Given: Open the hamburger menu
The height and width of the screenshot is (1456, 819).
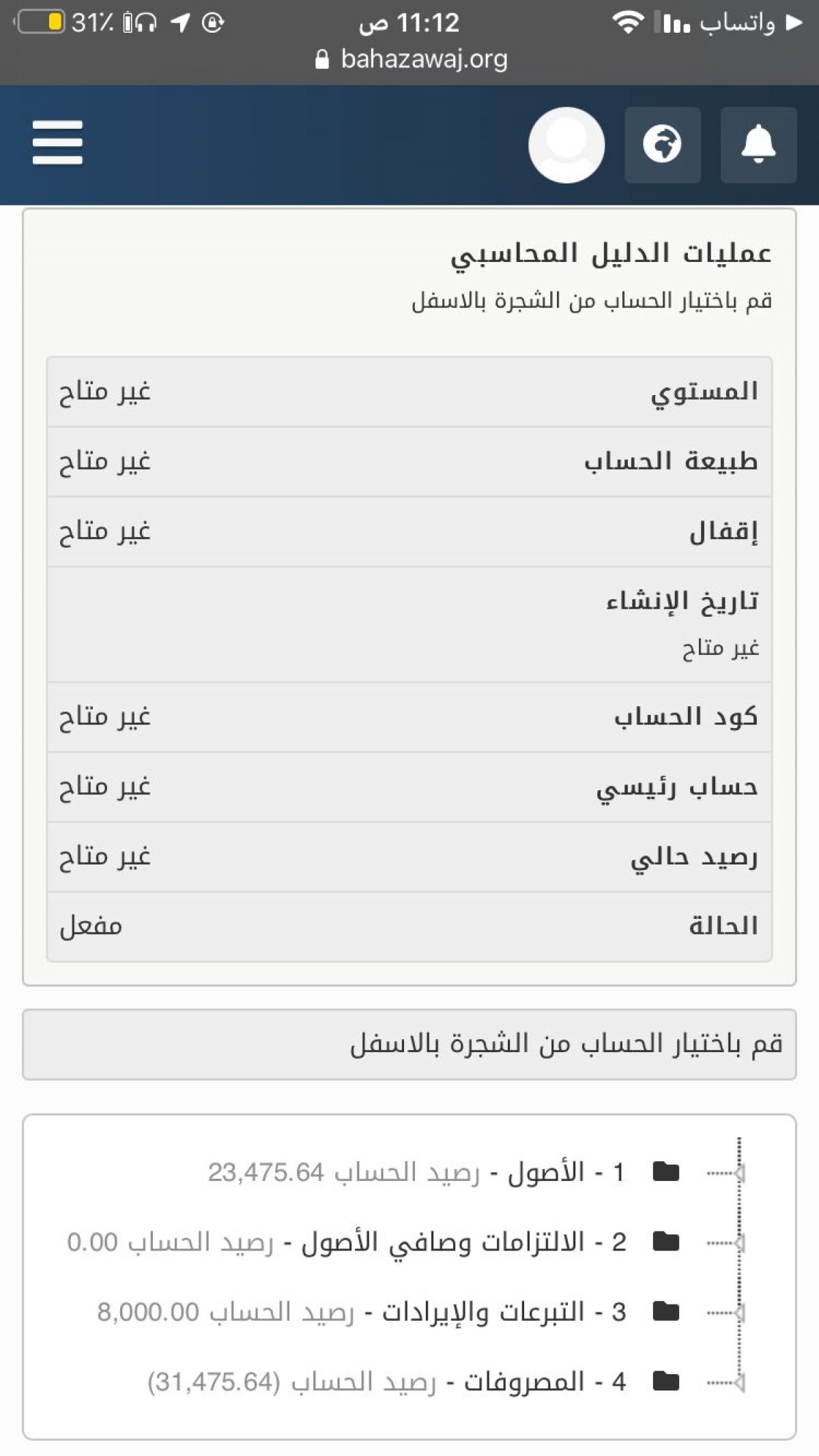Looking at the screenshot, I should [x=57, y=143].
